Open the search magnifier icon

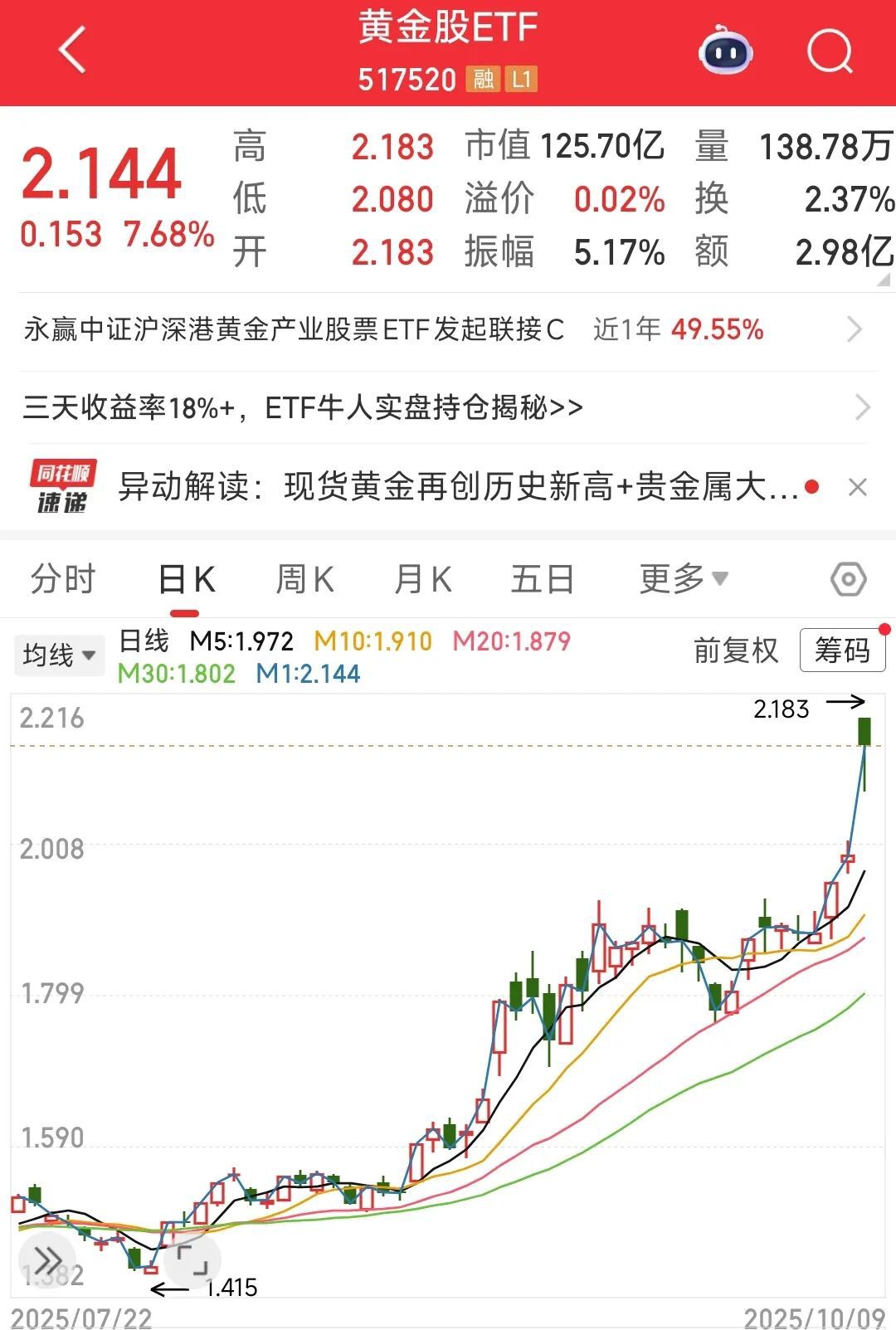click(x=830, y=53)
